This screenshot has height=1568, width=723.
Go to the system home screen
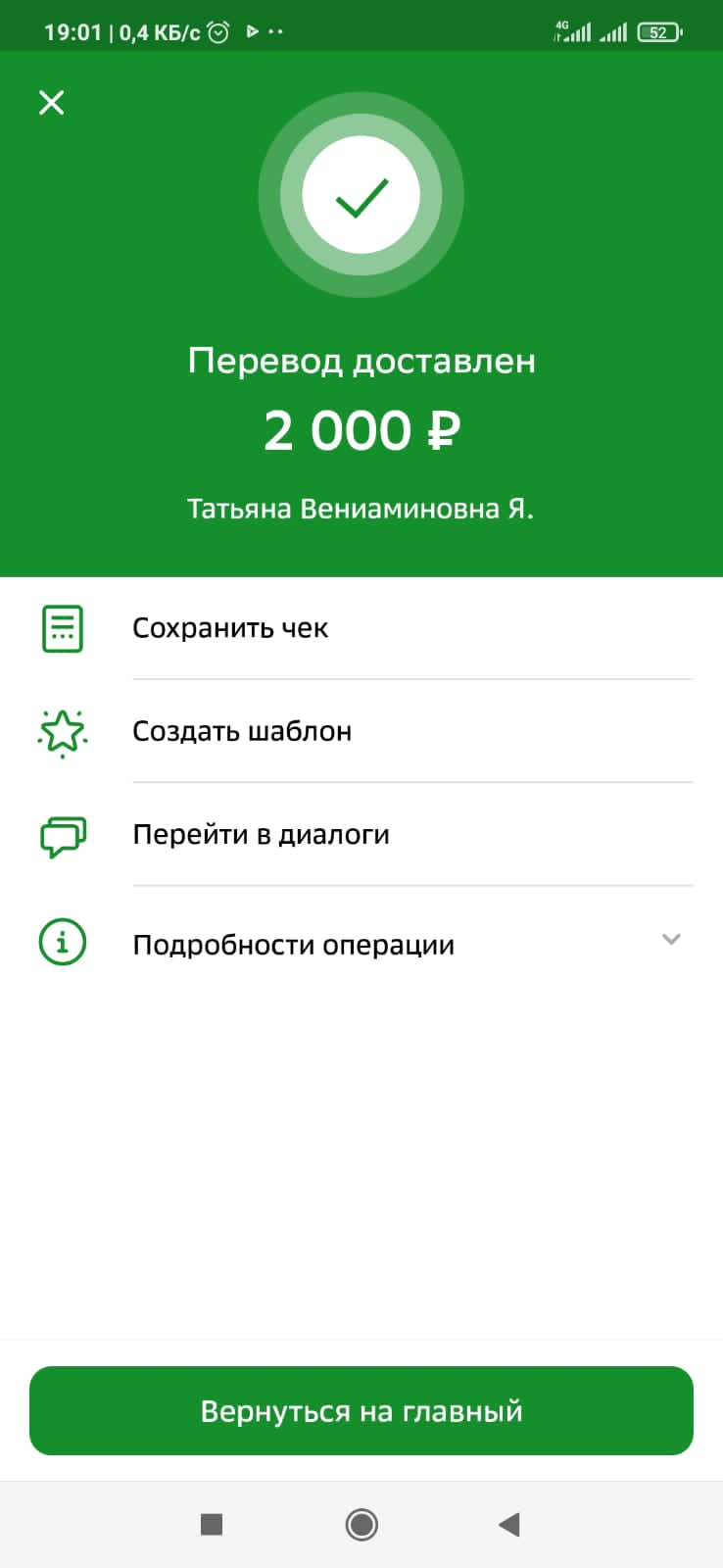click(x=361, y=1524)
